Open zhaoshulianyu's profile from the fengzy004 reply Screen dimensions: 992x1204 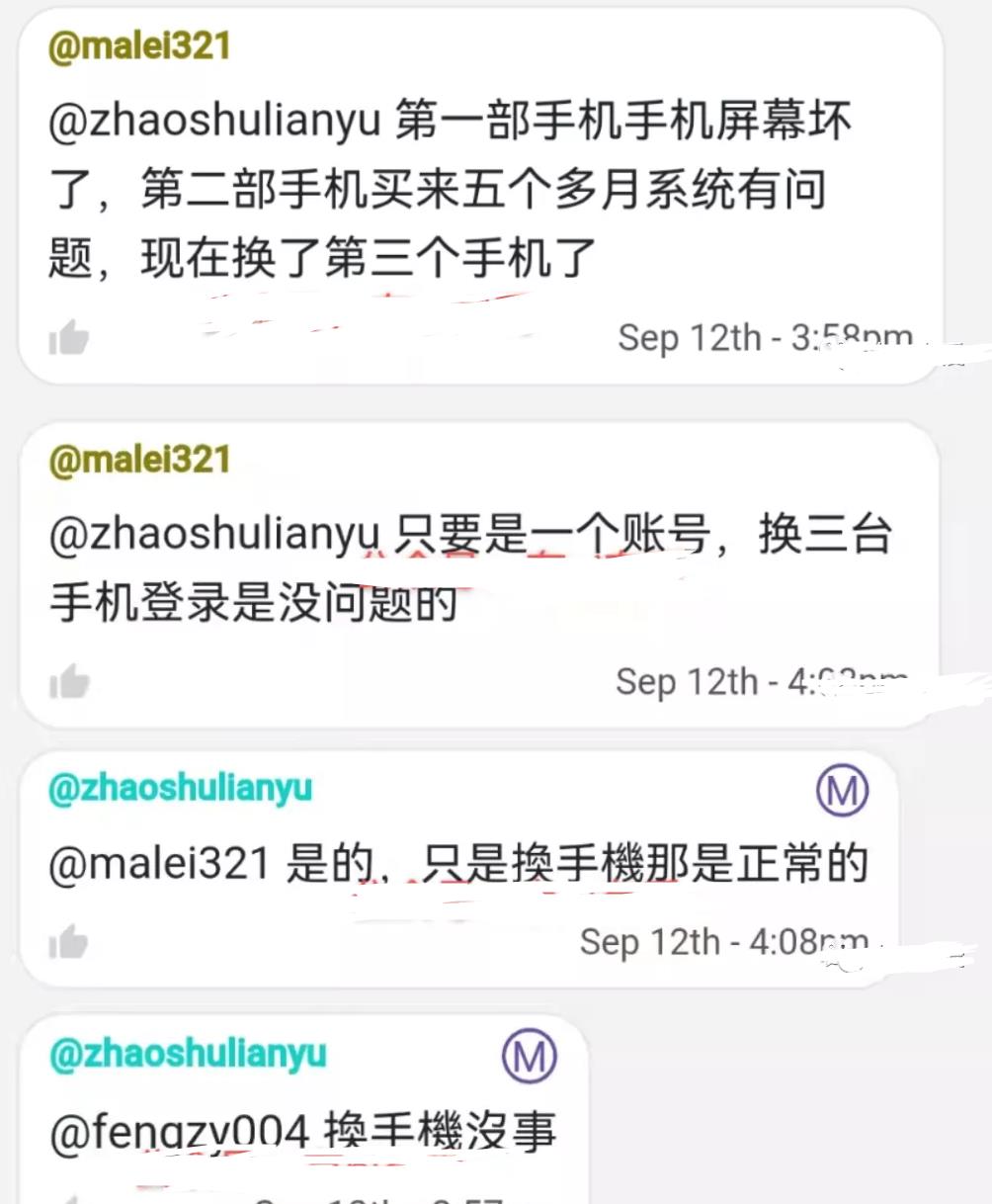pyautogui.click(x=188, y=1055)
